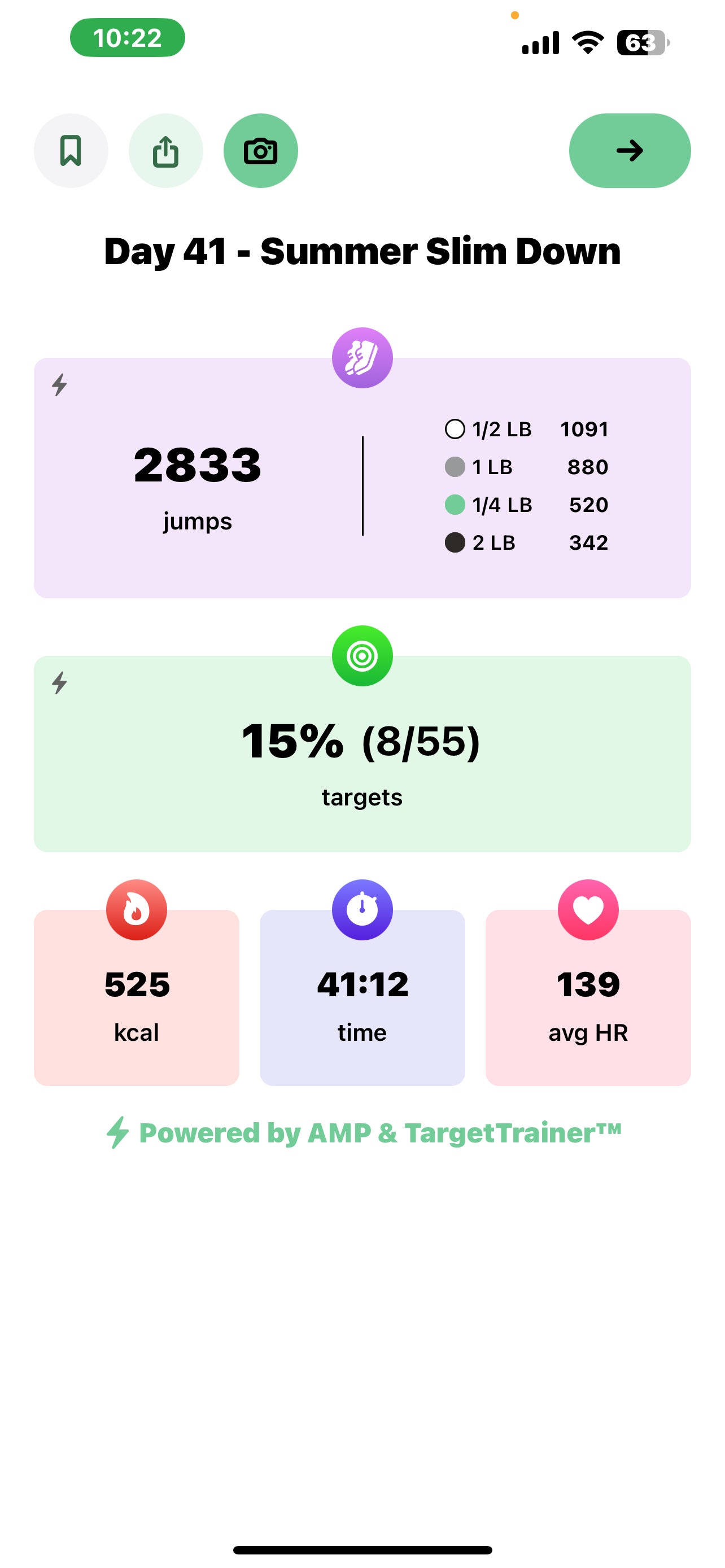Share the Day 41 workout results
Viewport: 725px width, 1568px height.
[165, 150]
